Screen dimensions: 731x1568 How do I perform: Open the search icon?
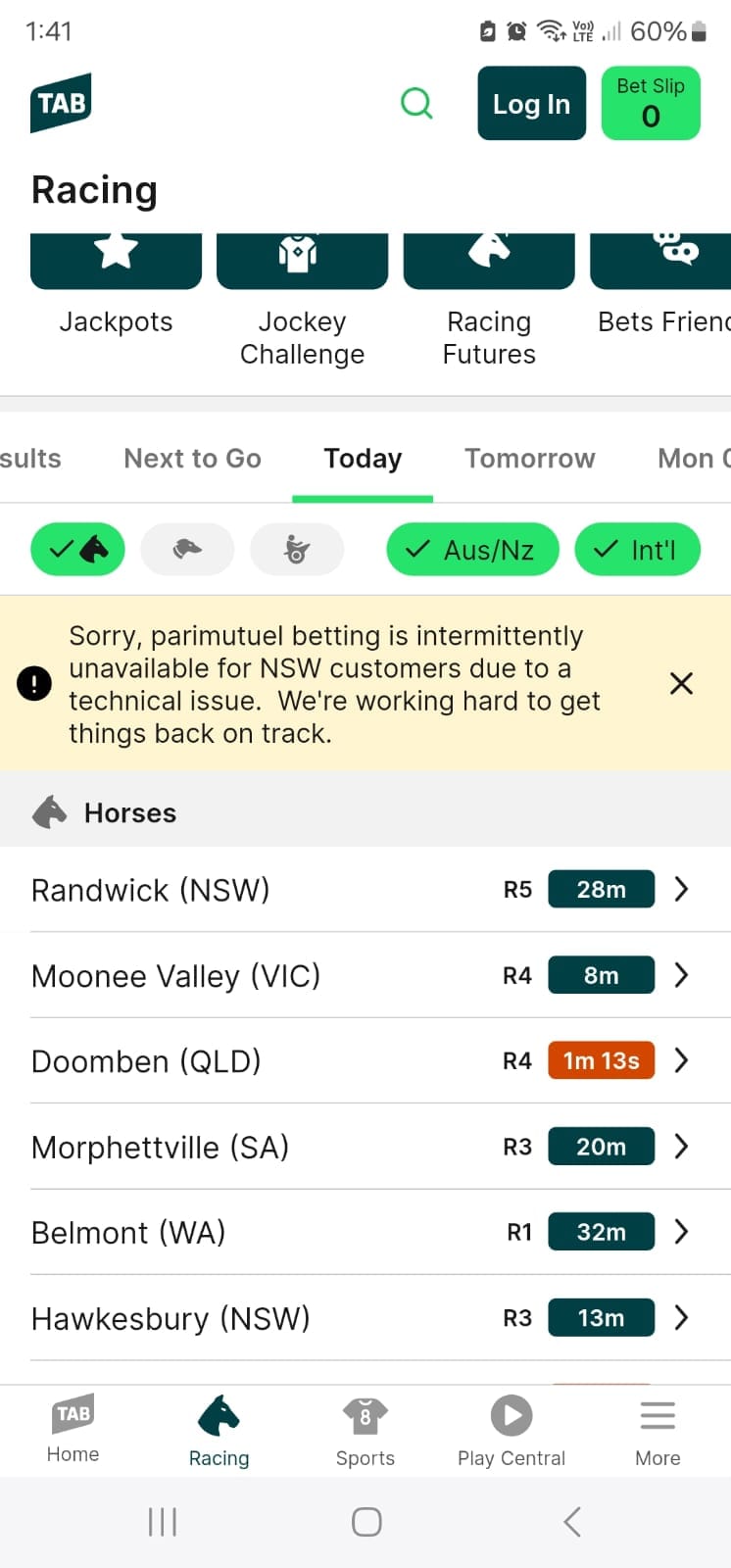click(416, 103)
